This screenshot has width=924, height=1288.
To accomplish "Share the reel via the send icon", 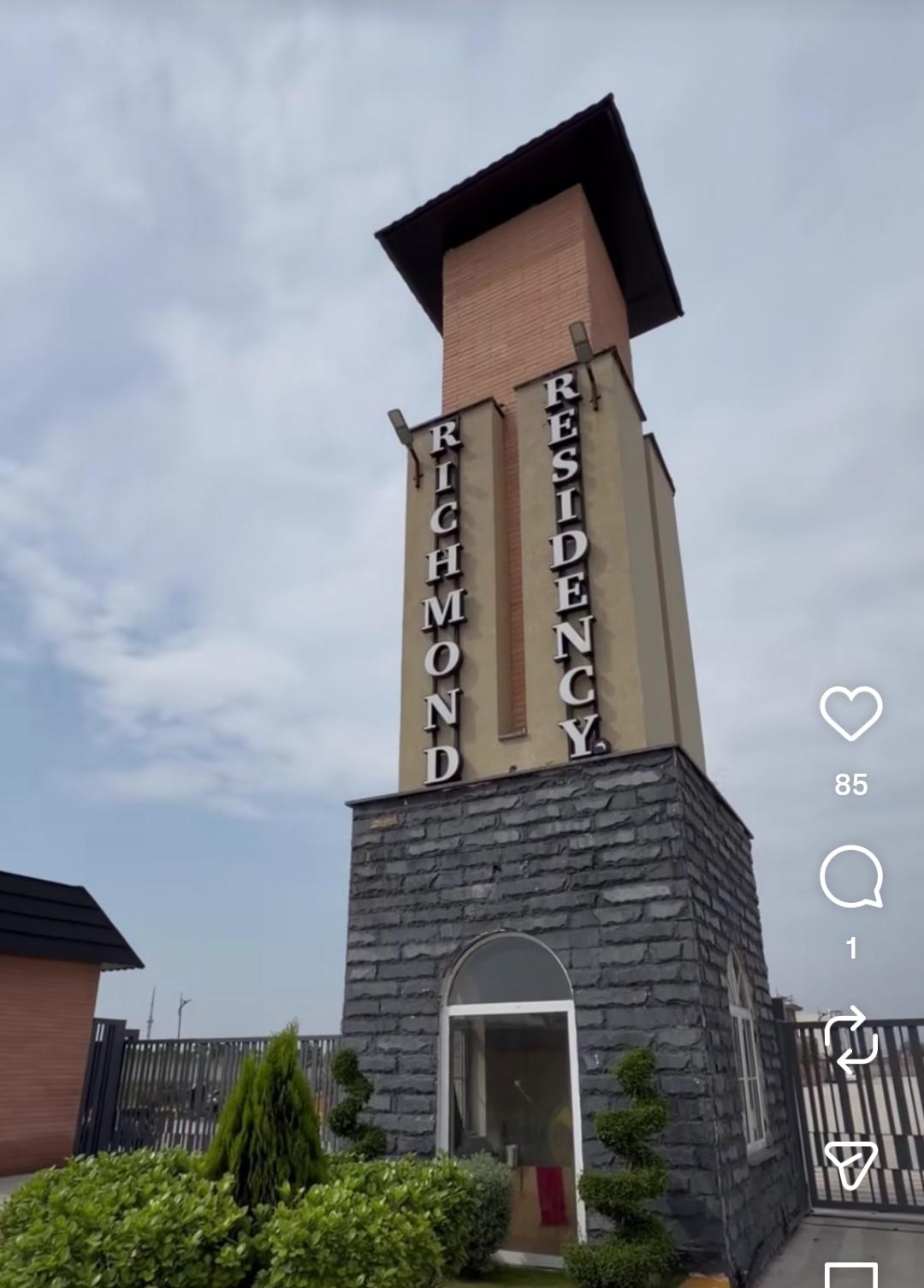I will [x=850, y=1164].
